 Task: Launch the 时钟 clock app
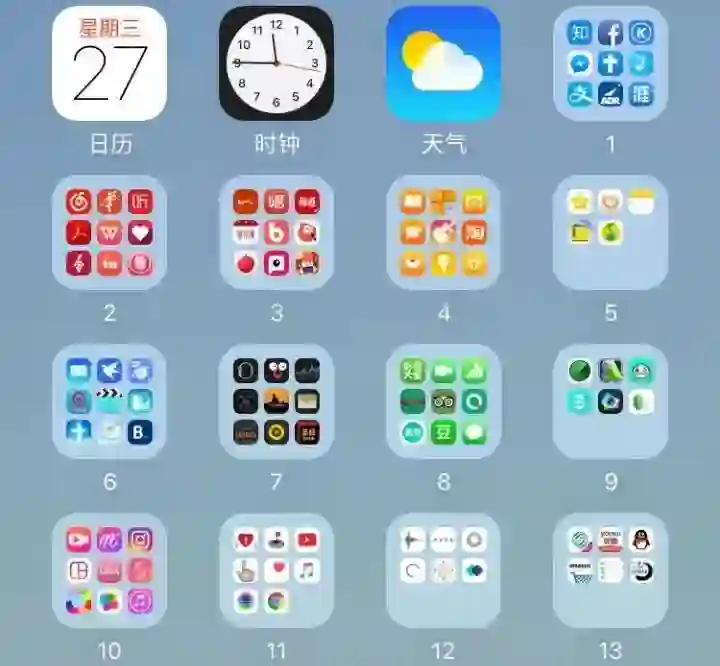point(276,64)
